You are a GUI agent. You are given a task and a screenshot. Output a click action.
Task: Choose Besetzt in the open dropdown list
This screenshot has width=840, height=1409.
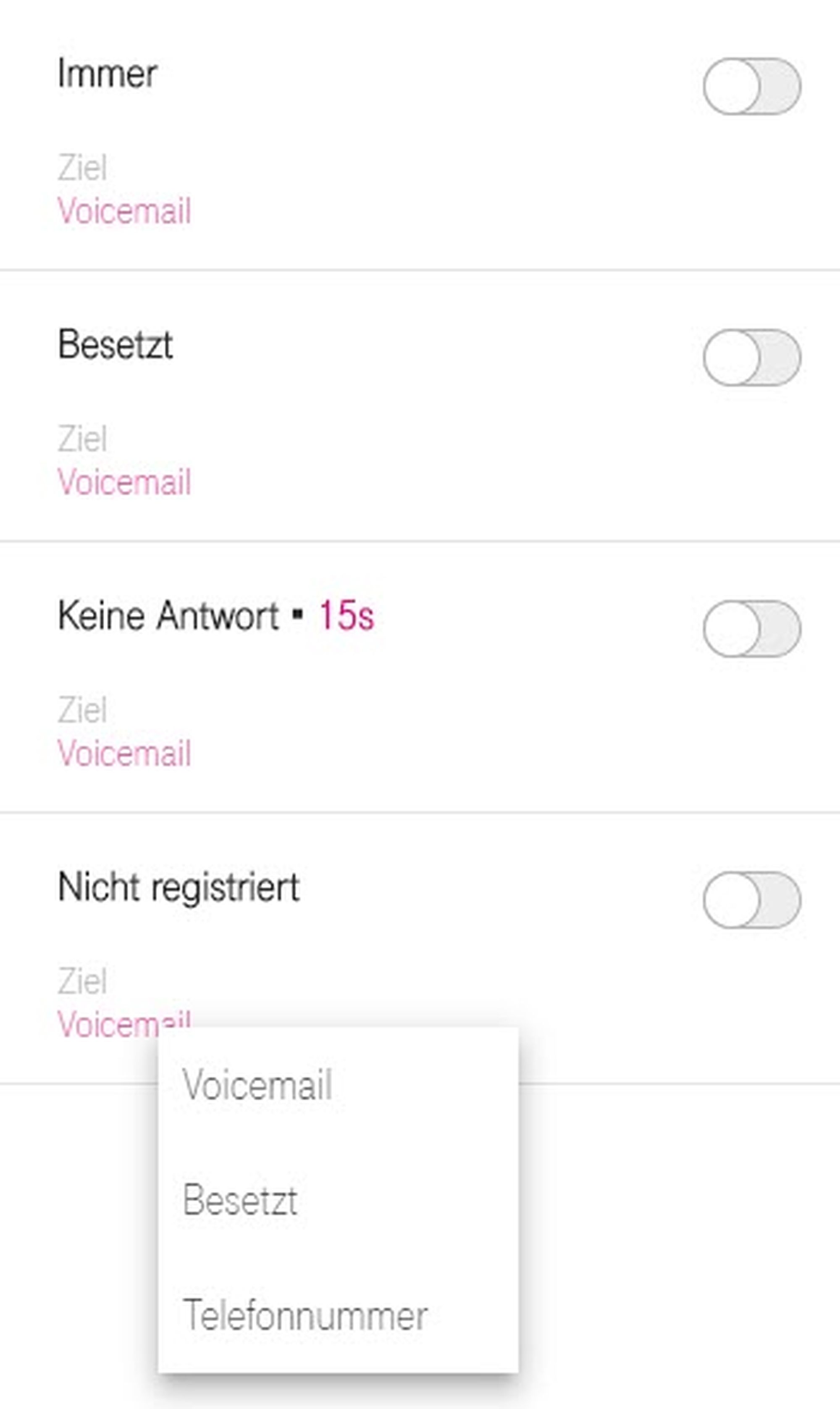pos(240,1200)
